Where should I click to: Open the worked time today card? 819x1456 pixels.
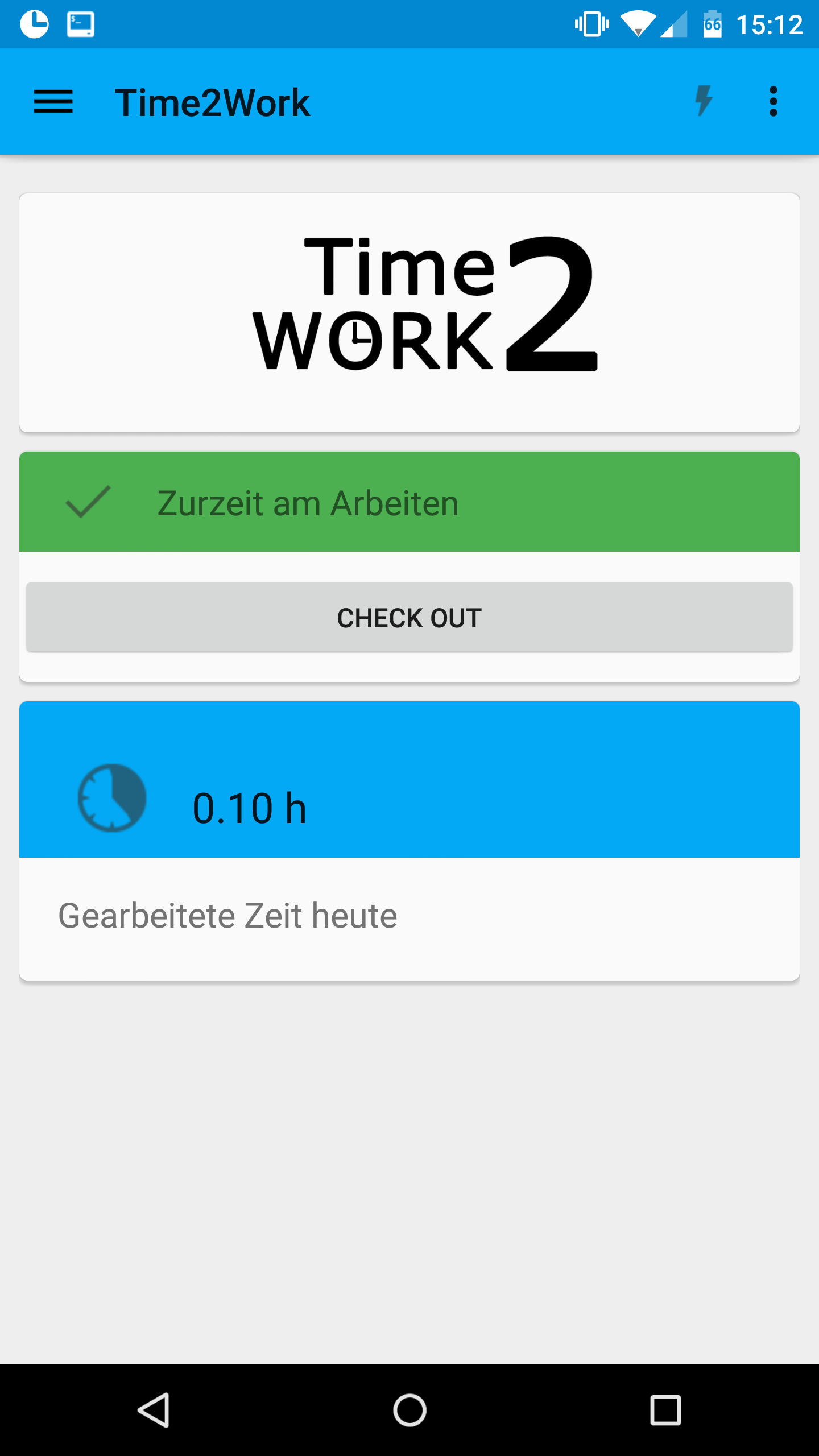click(409, 841)
